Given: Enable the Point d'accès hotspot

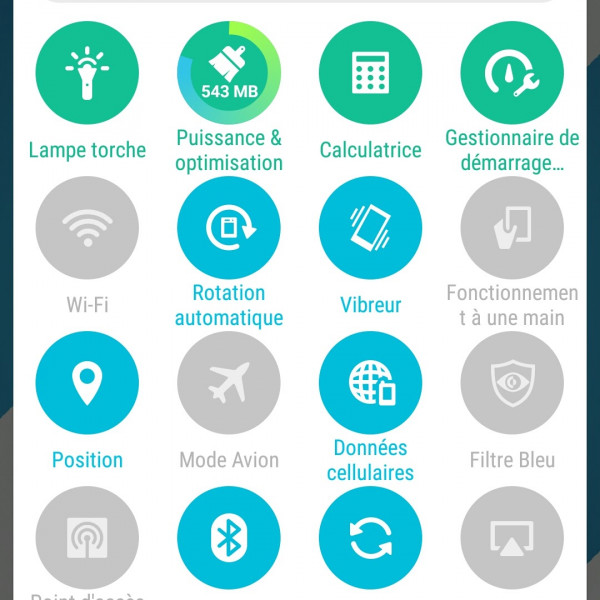Looking at the screenshot, I should click(x=87, y=539).
